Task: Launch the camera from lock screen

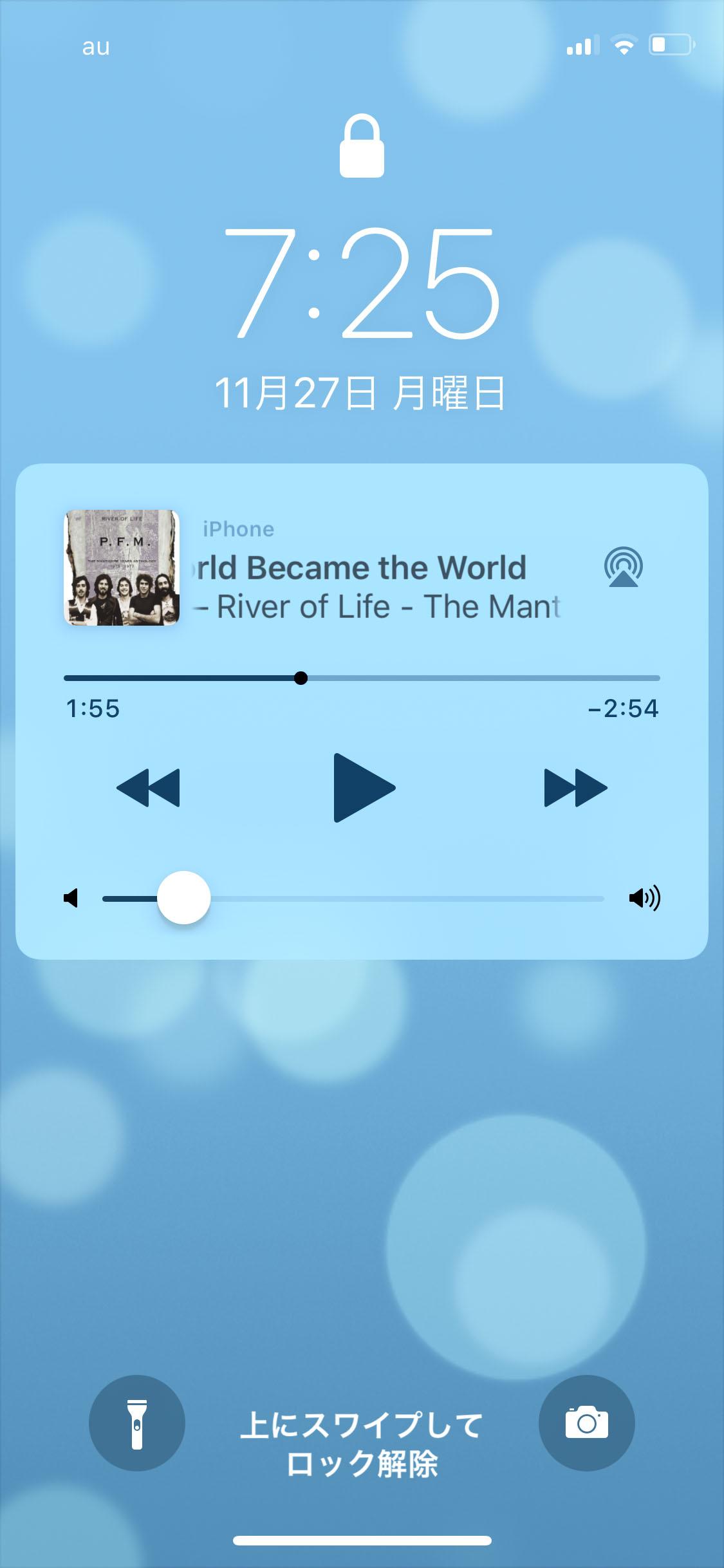Action: coord(587,1423)
